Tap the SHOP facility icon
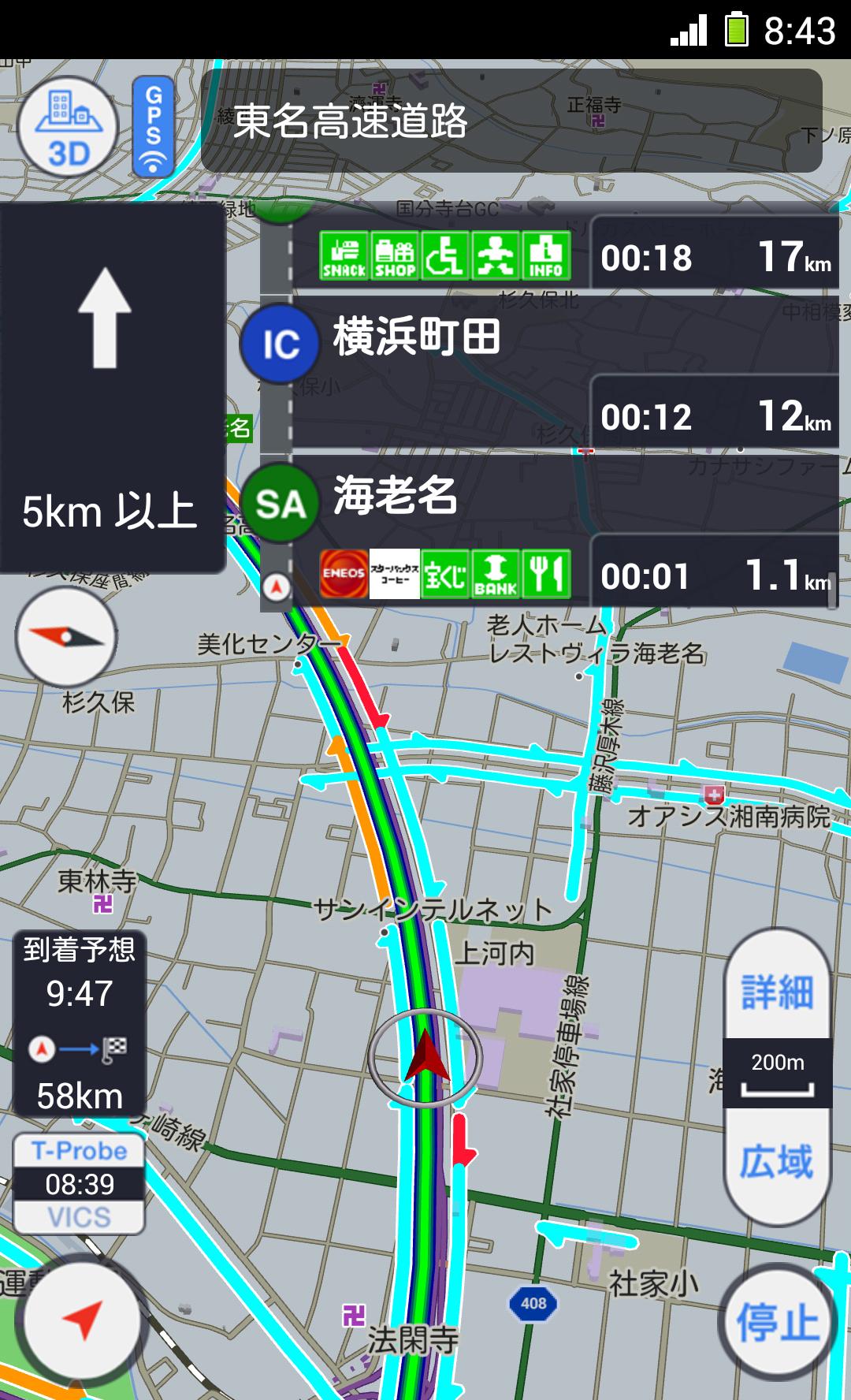This screenshot has height=1400, width=851. click(393, 255)
